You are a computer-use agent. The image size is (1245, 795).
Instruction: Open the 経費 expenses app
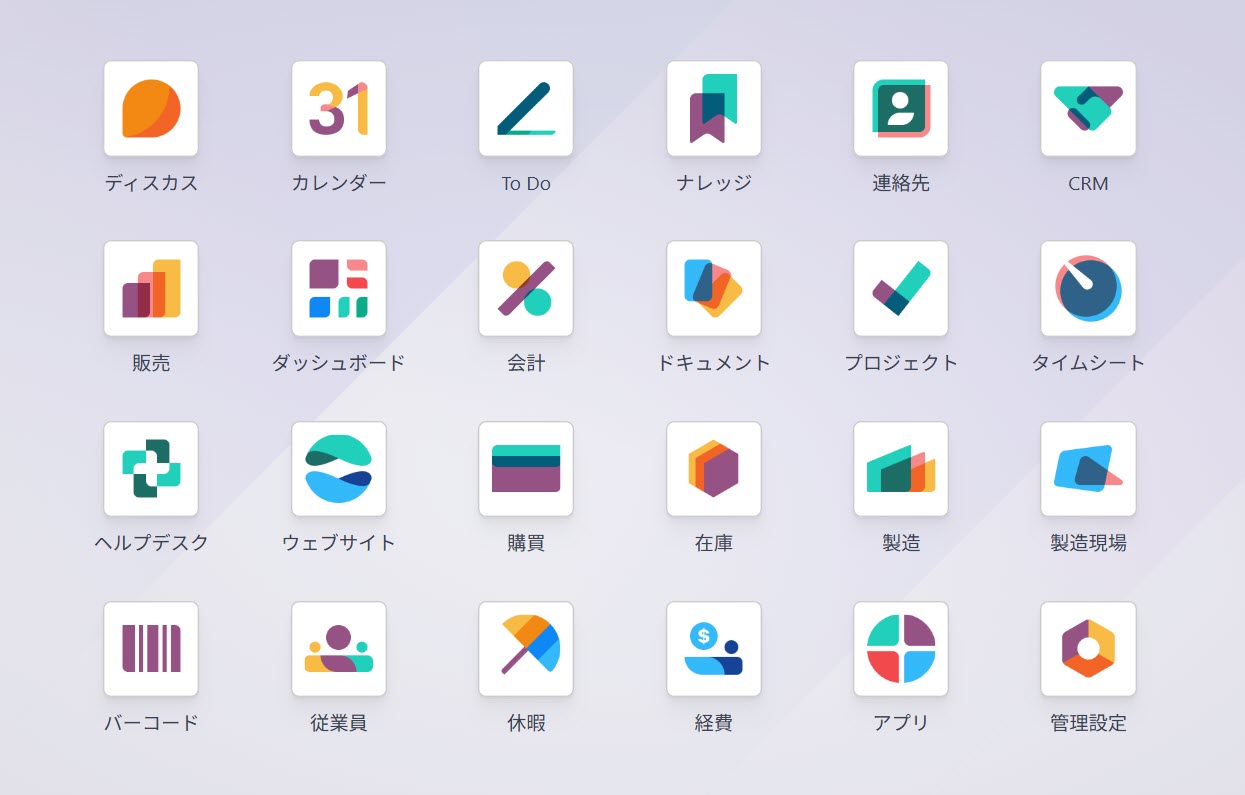pyautogui.click(x=713, y=649)
